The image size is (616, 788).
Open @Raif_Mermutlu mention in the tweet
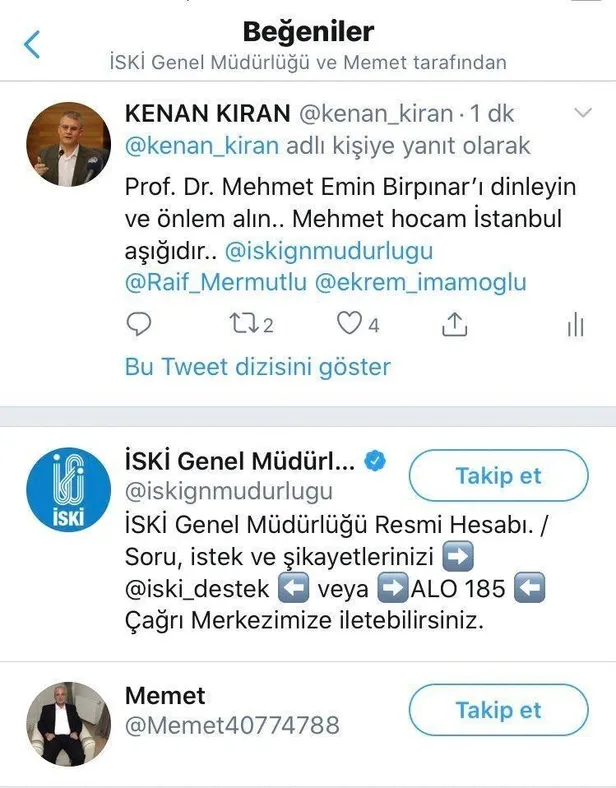coord(215,282)
